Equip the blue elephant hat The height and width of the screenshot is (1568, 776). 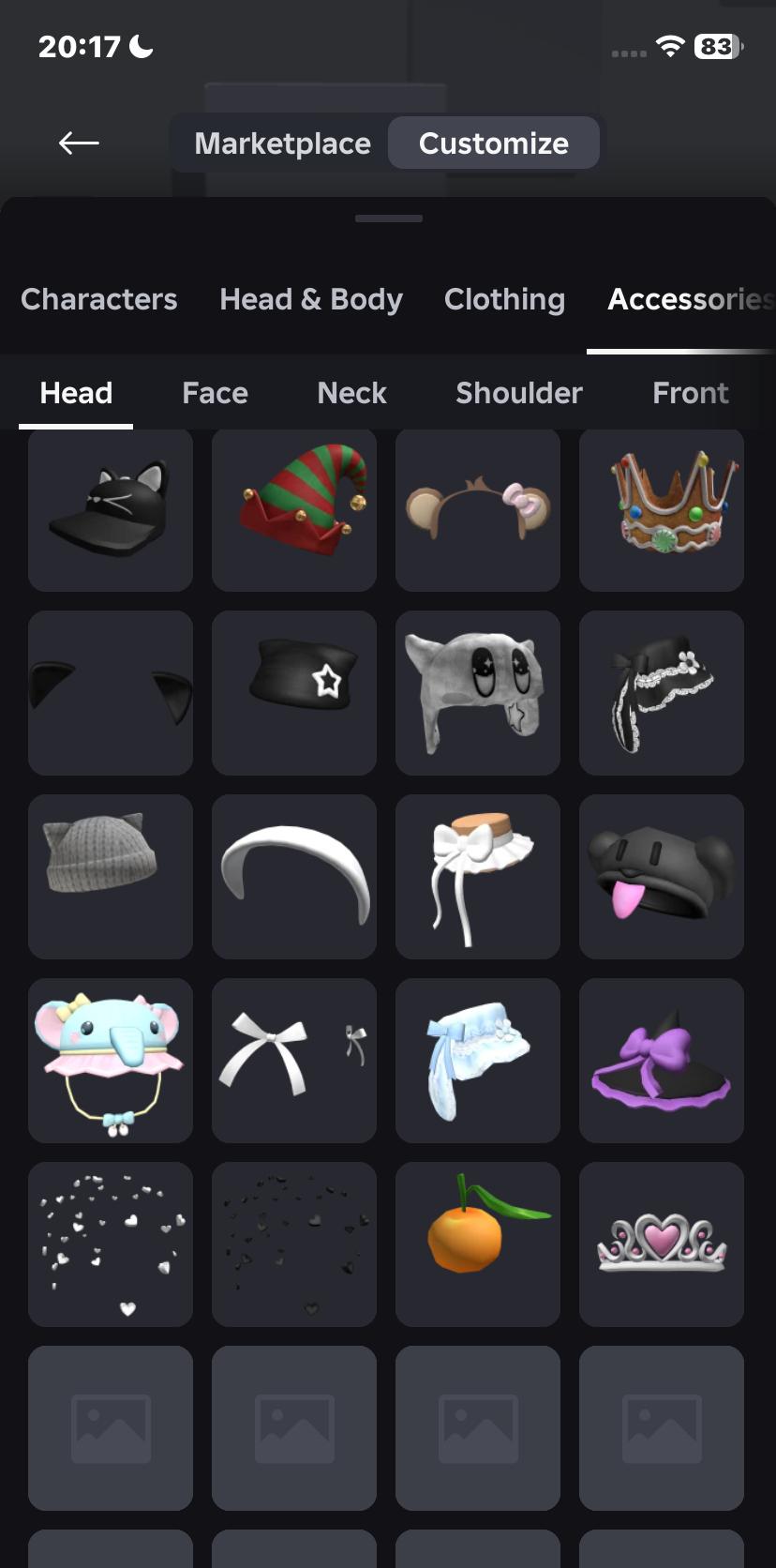tap(111, 1061)
